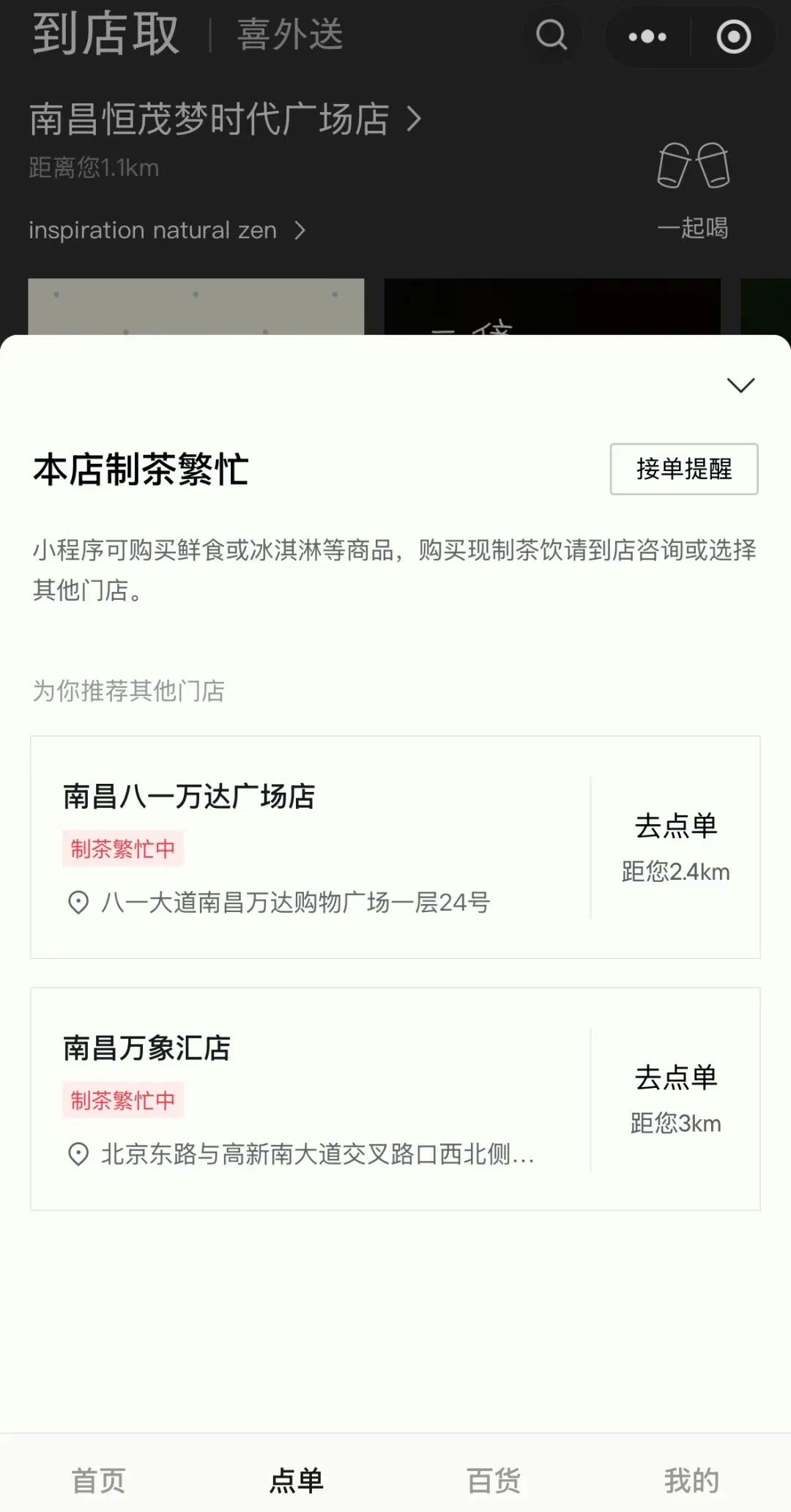Close the mini program via circle icon
The width and height of the screenshot is (791, 1512).
733,37
